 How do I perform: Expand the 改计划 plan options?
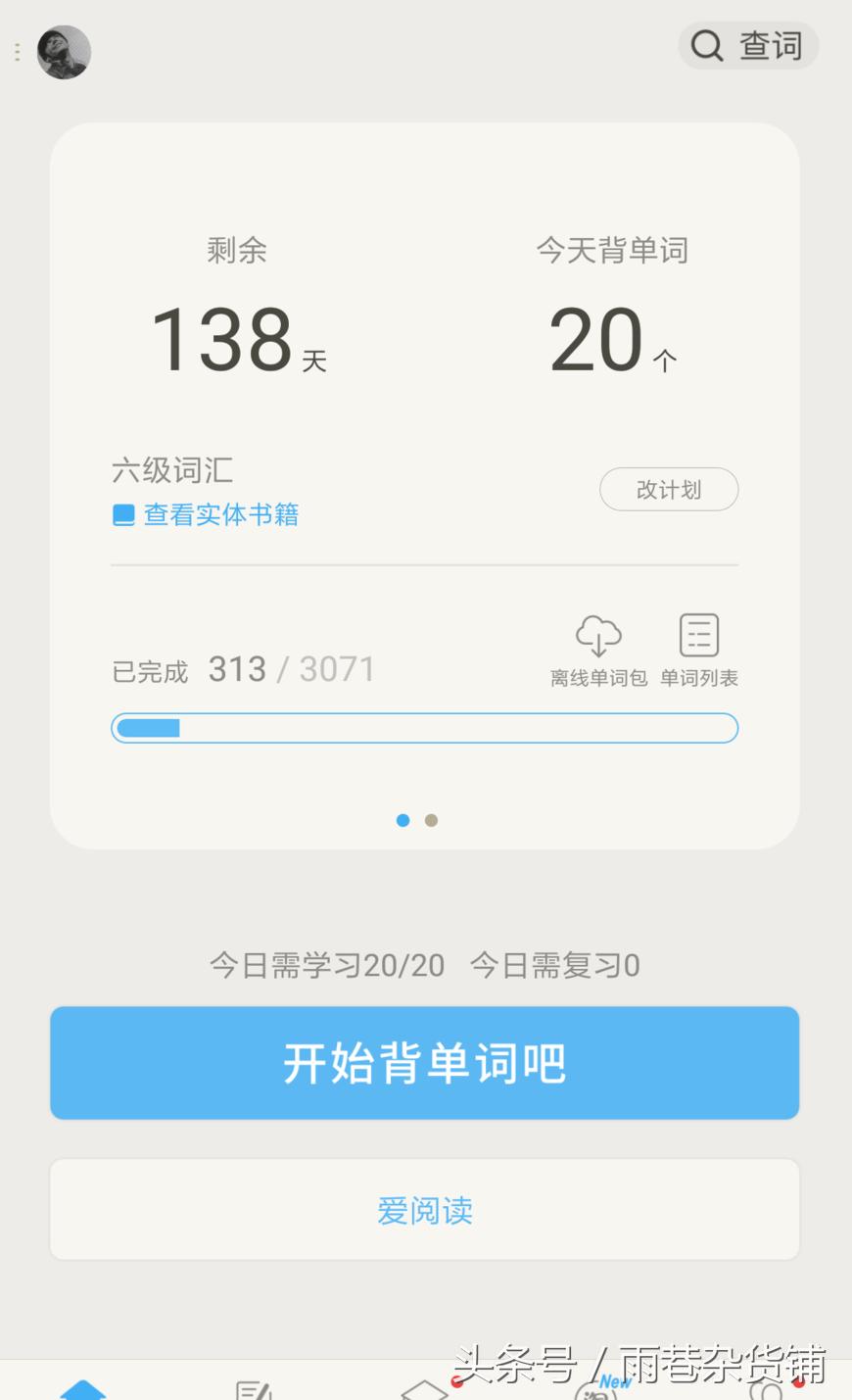click(x=669, y=489)
